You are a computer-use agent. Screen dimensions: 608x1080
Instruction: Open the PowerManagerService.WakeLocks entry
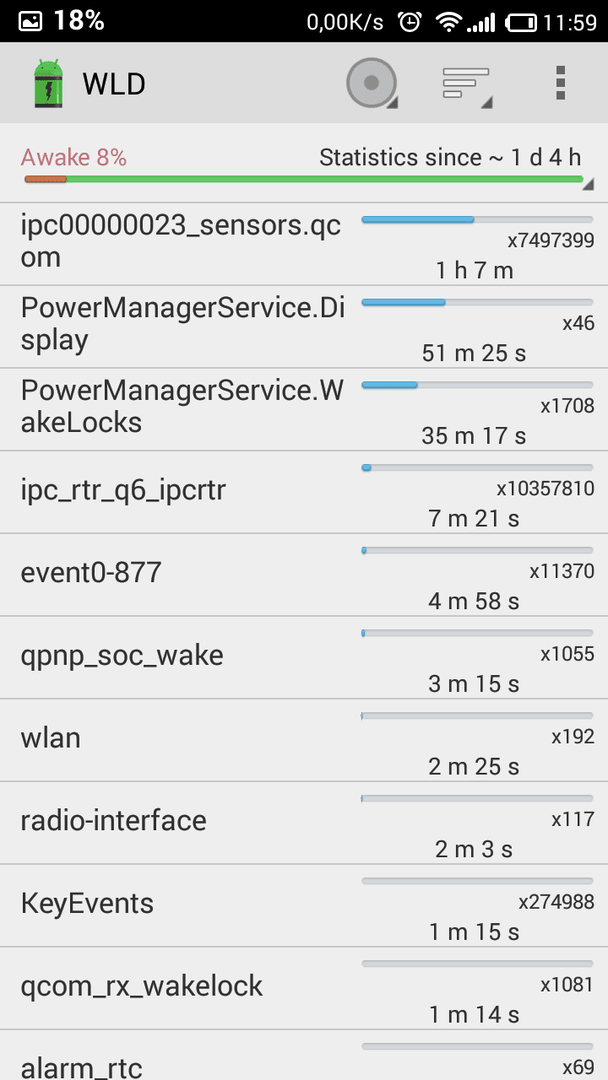pos(304,409)
